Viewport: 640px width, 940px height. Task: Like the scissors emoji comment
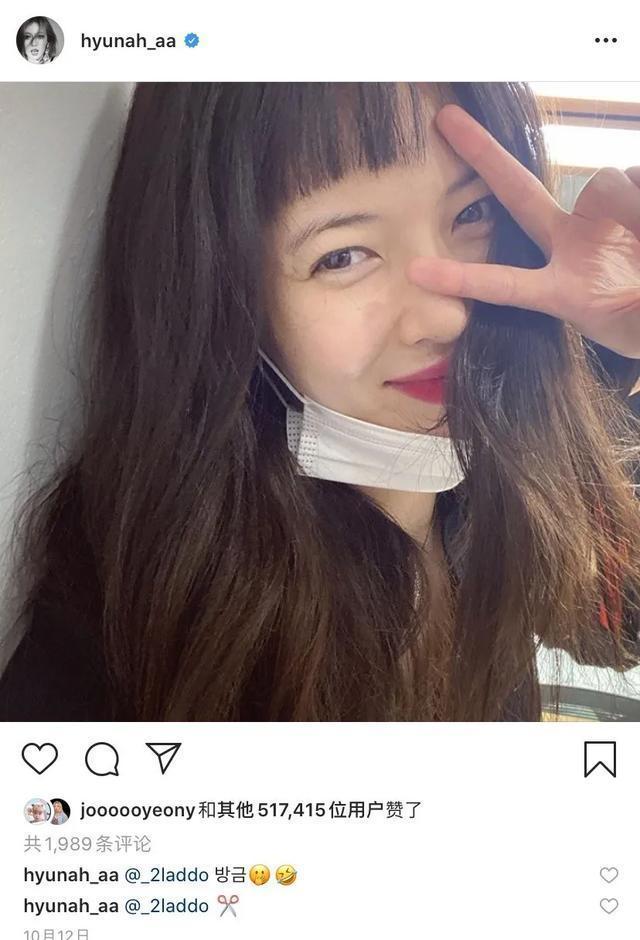coord(608,906)
